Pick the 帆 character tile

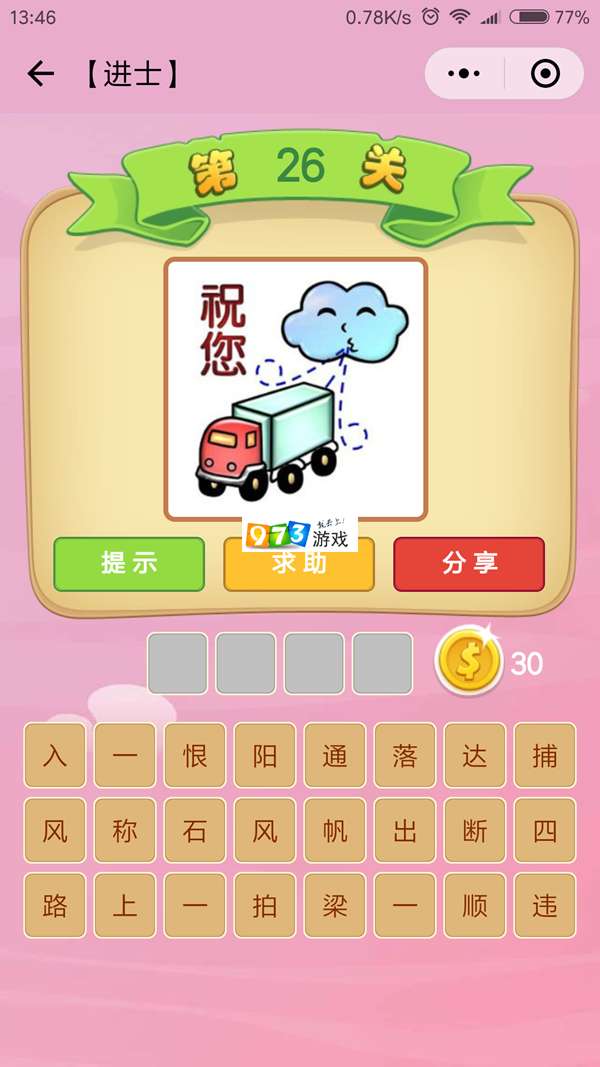(x=335, y=830)
